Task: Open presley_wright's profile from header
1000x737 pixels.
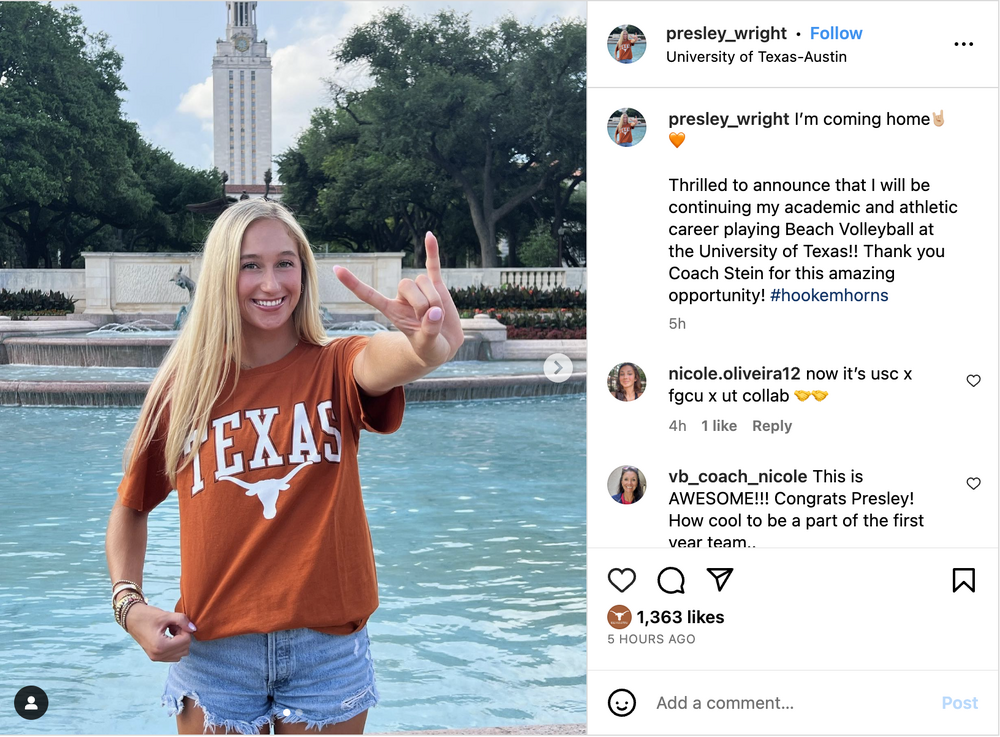Action: 726,33
